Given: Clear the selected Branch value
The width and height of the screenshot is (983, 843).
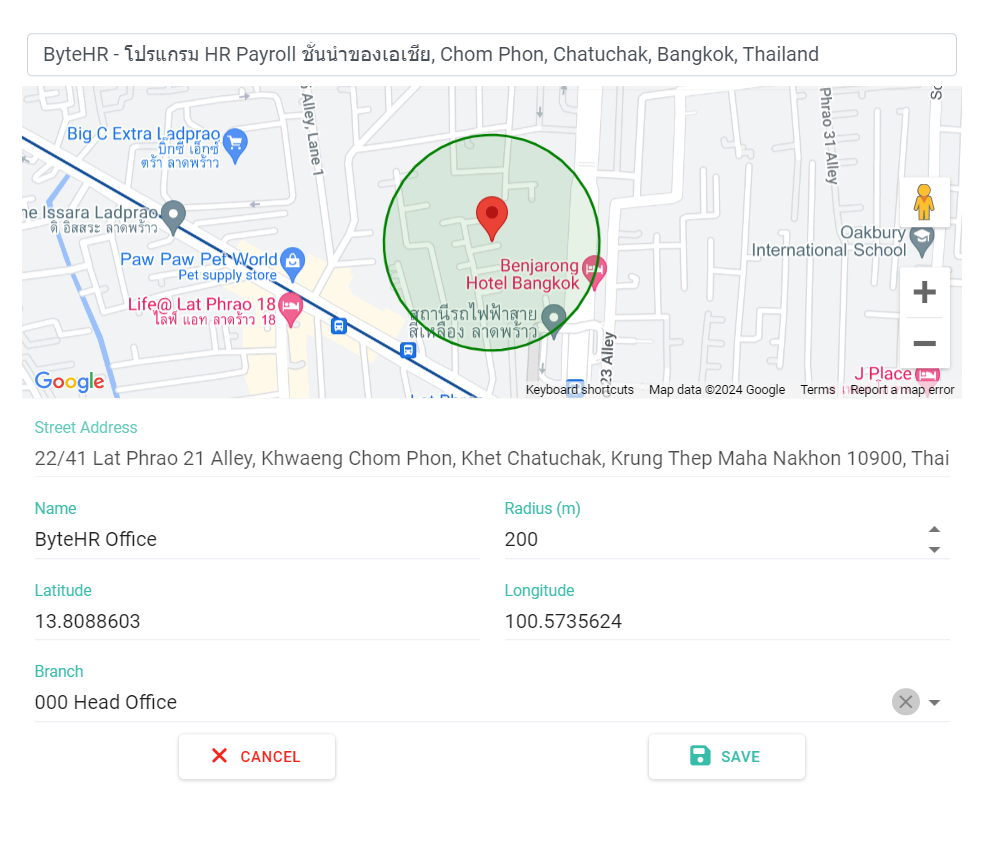Looking at the screenshot, I should pyautogui.click(x=905, y=702).
